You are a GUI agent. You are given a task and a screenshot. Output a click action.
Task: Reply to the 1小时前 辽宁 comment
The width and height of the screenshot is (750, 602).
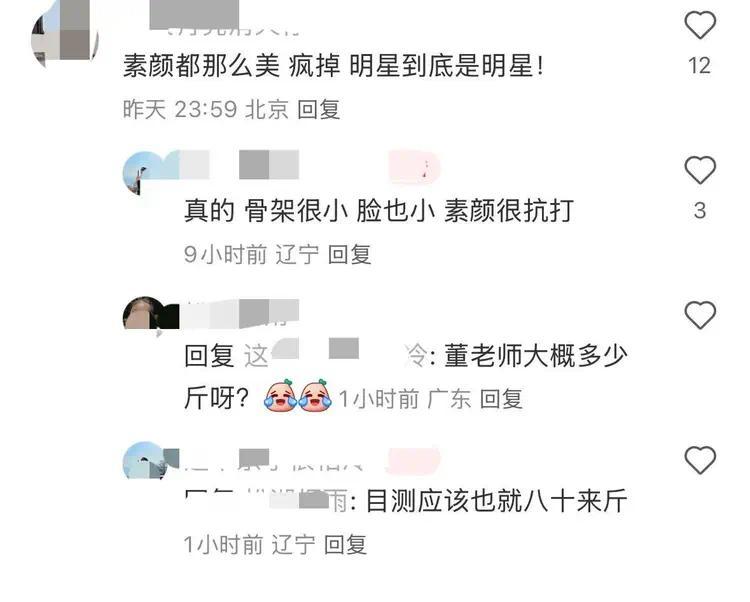tap(345, 545)
